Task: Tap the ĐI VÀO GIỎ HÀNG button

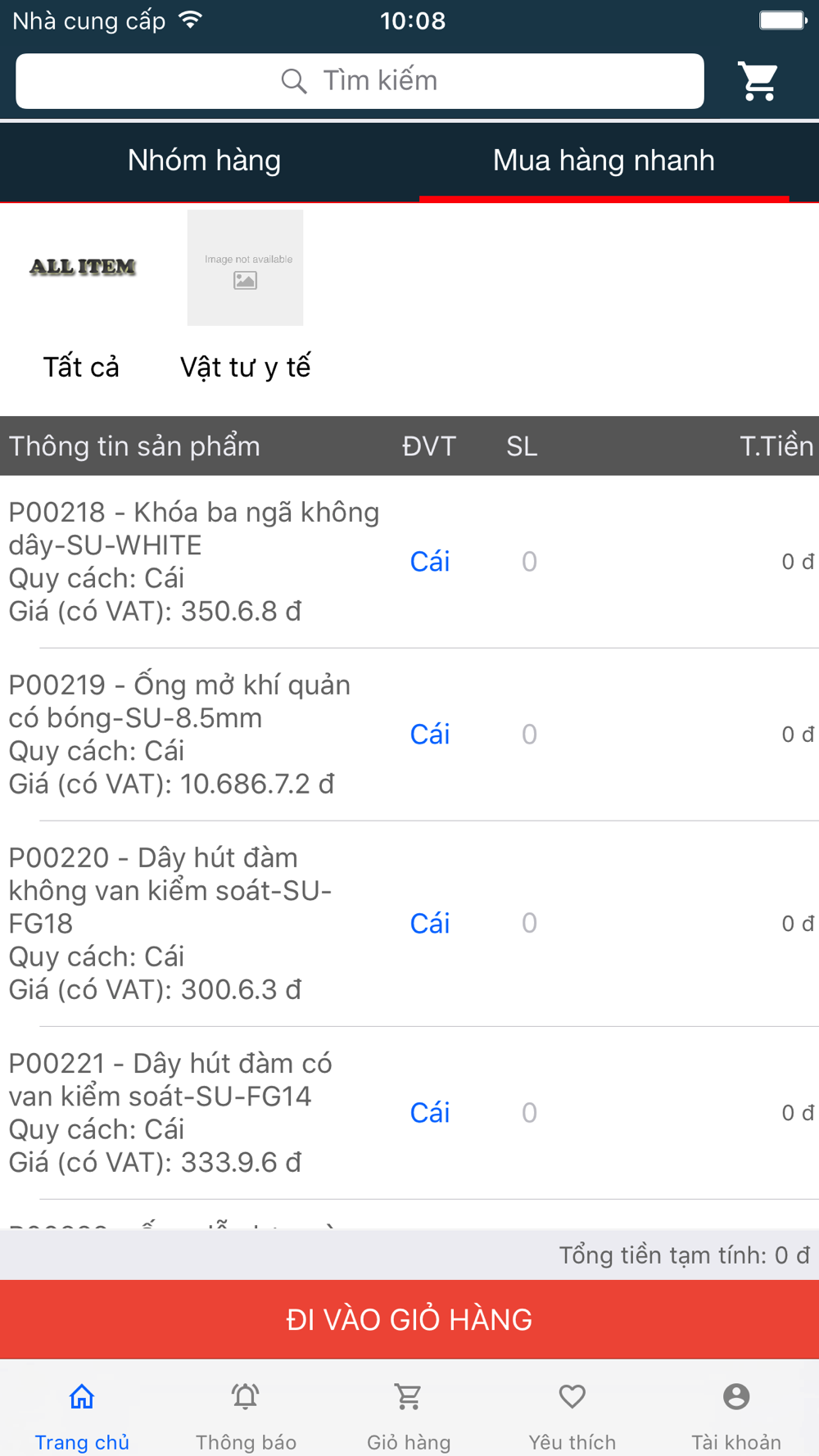Action: click(x=409, y=1319)
